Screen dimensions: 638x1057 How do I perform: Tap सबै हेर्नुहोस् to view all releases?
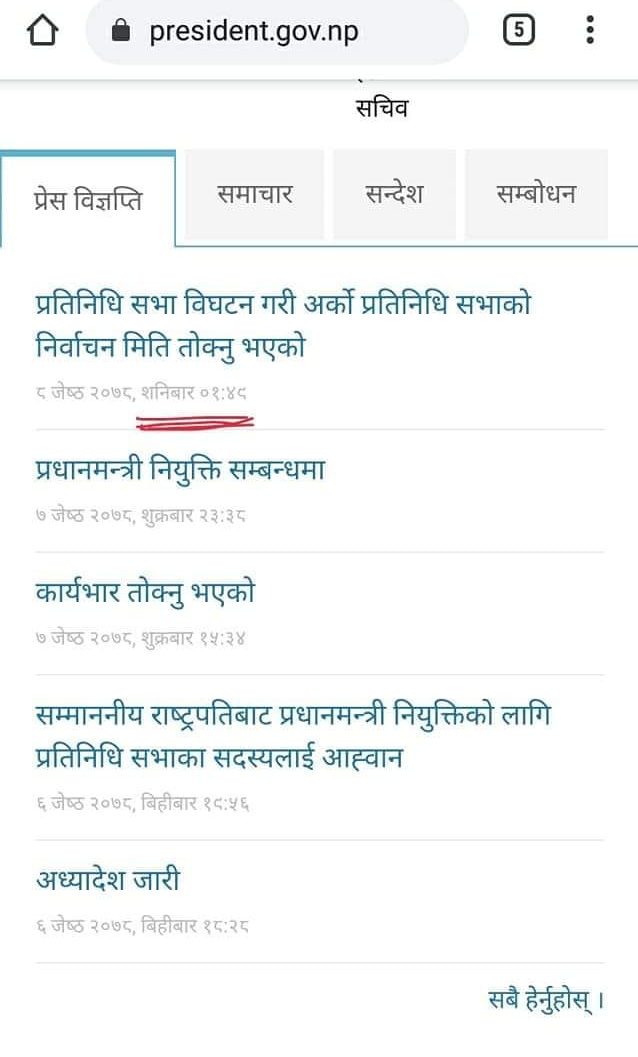coord(545,998)
